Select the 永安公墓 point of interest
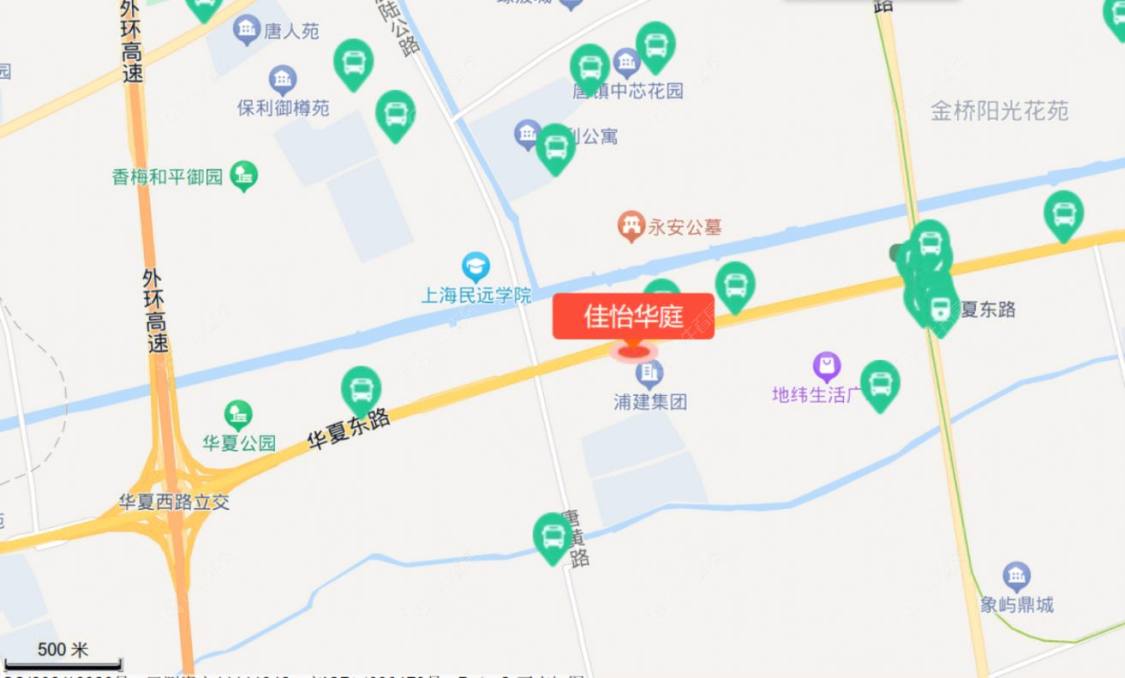Screen dimensions: 1125x678 pos(630,226)
